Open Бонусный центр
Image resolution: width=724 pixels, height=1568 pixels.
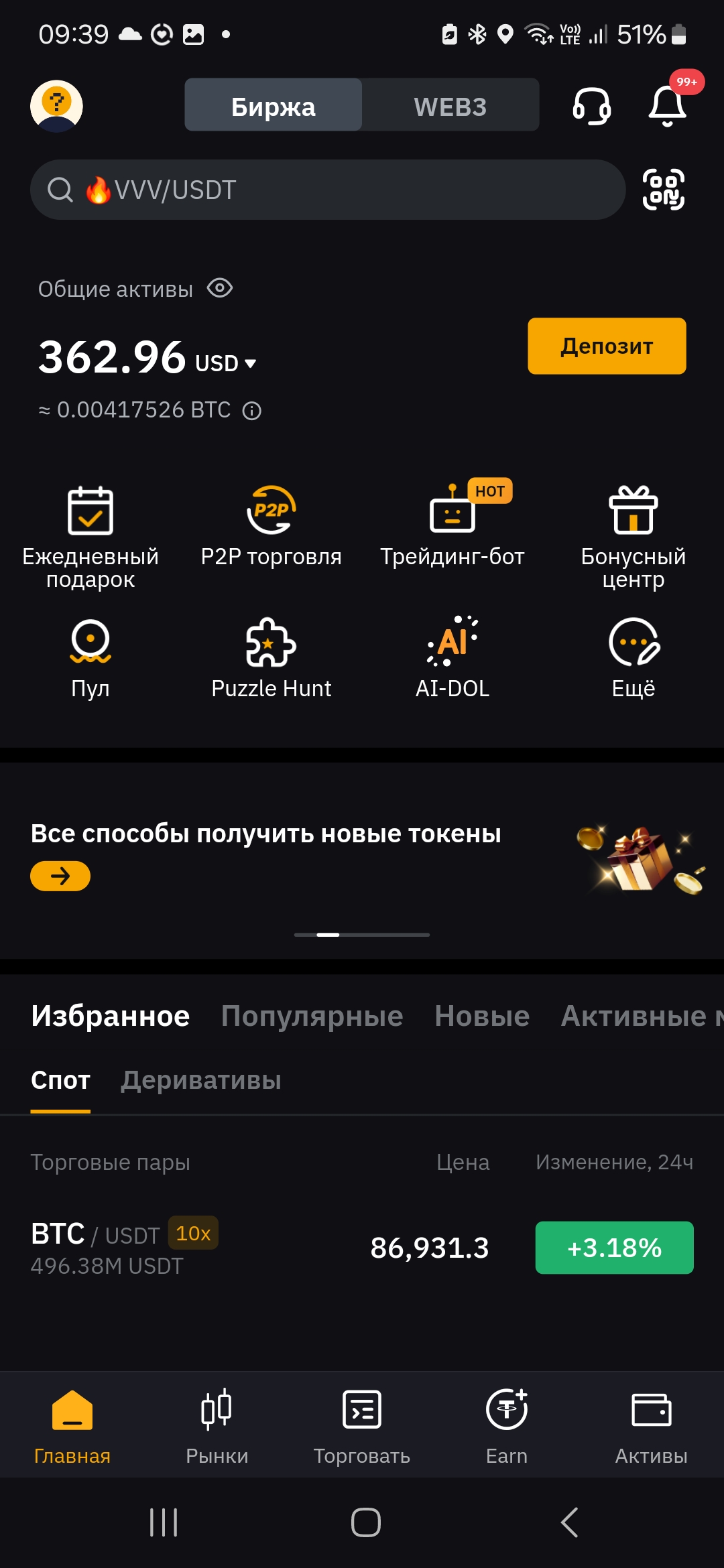[633, 537]
